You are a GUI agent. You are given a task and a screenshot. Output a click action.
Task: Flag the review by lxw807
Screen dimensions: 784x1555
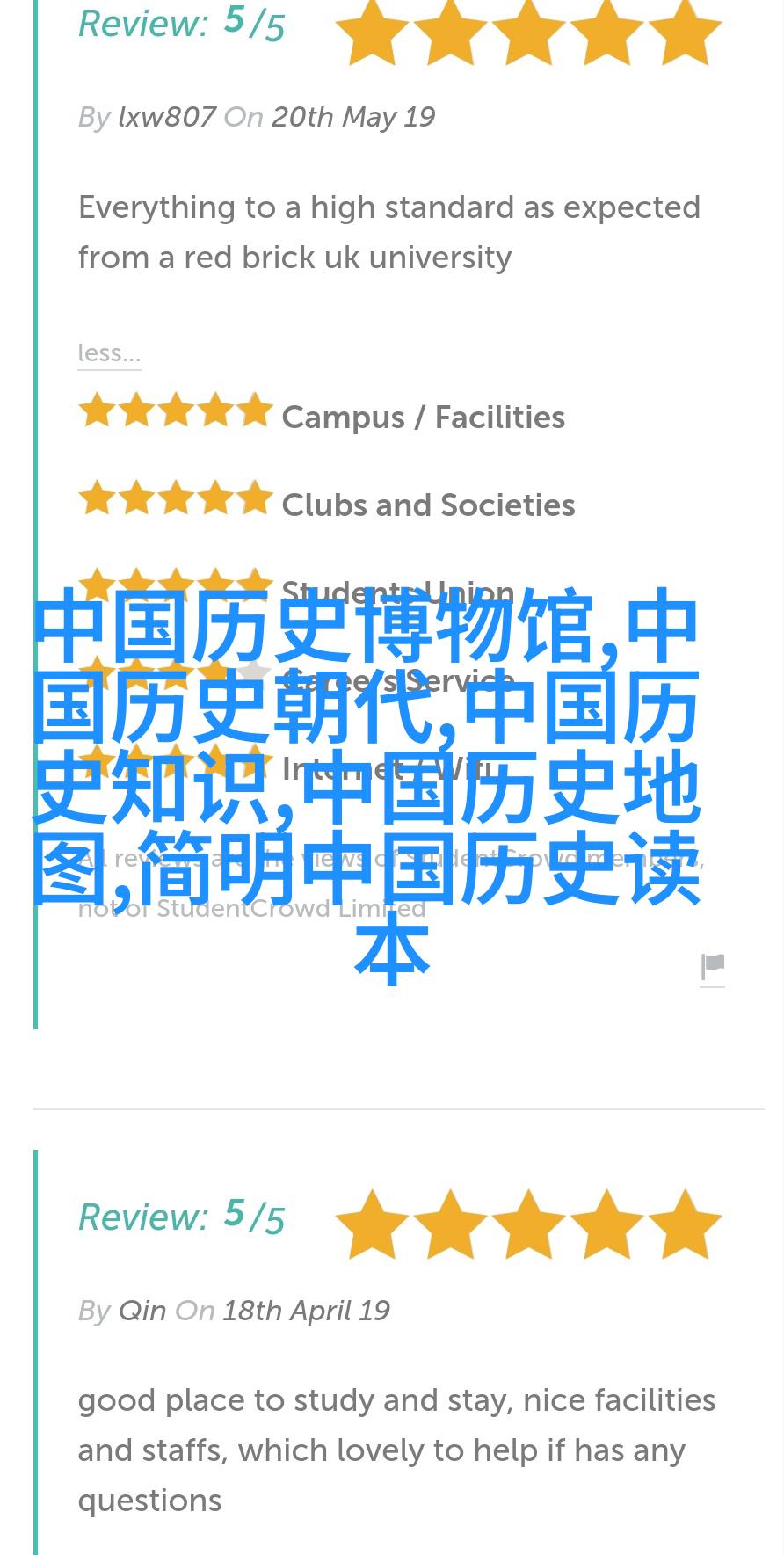click(x=712, y=968)
